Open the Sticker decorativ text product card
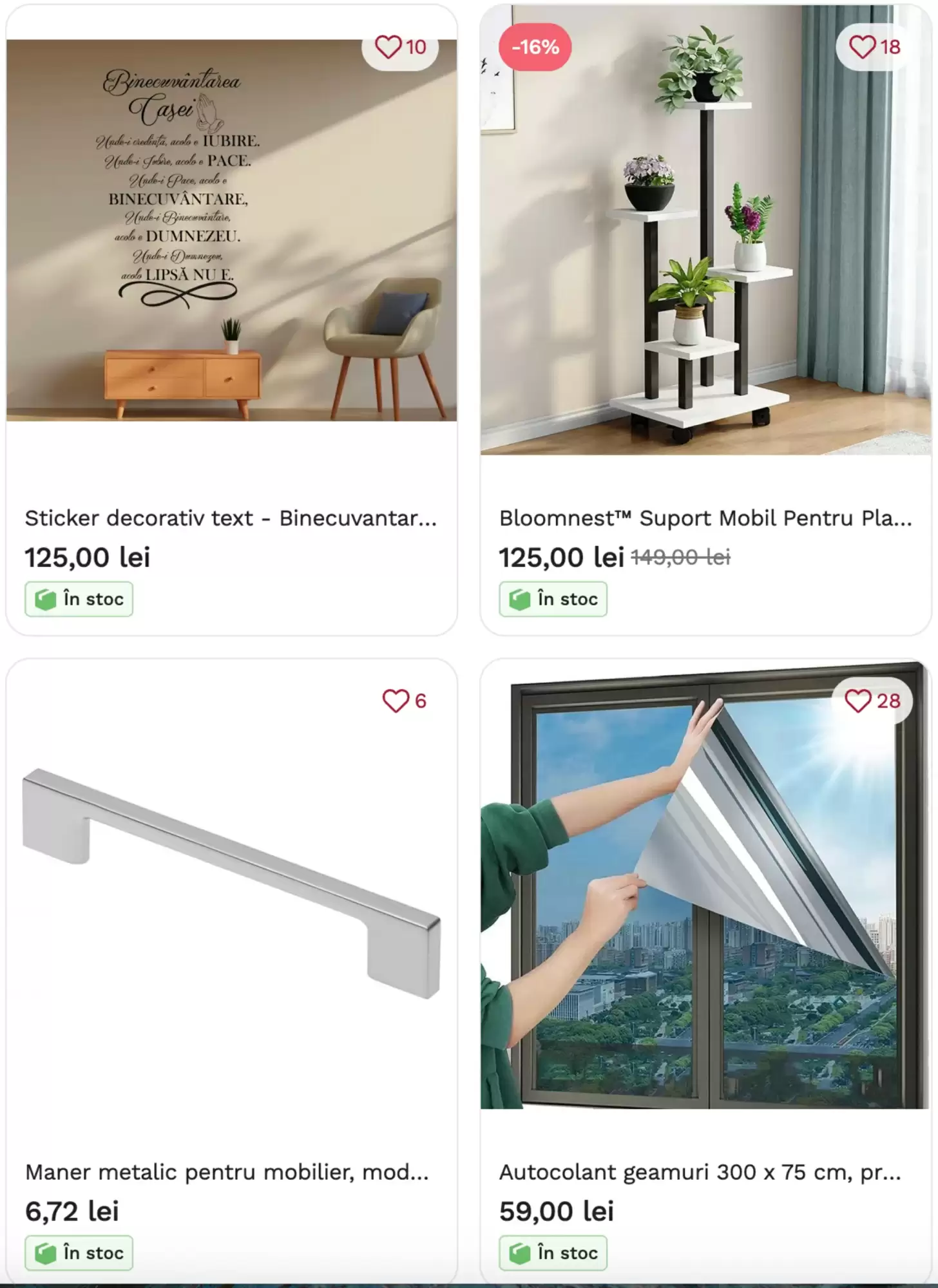The image size is (938, 1288). 231,518
